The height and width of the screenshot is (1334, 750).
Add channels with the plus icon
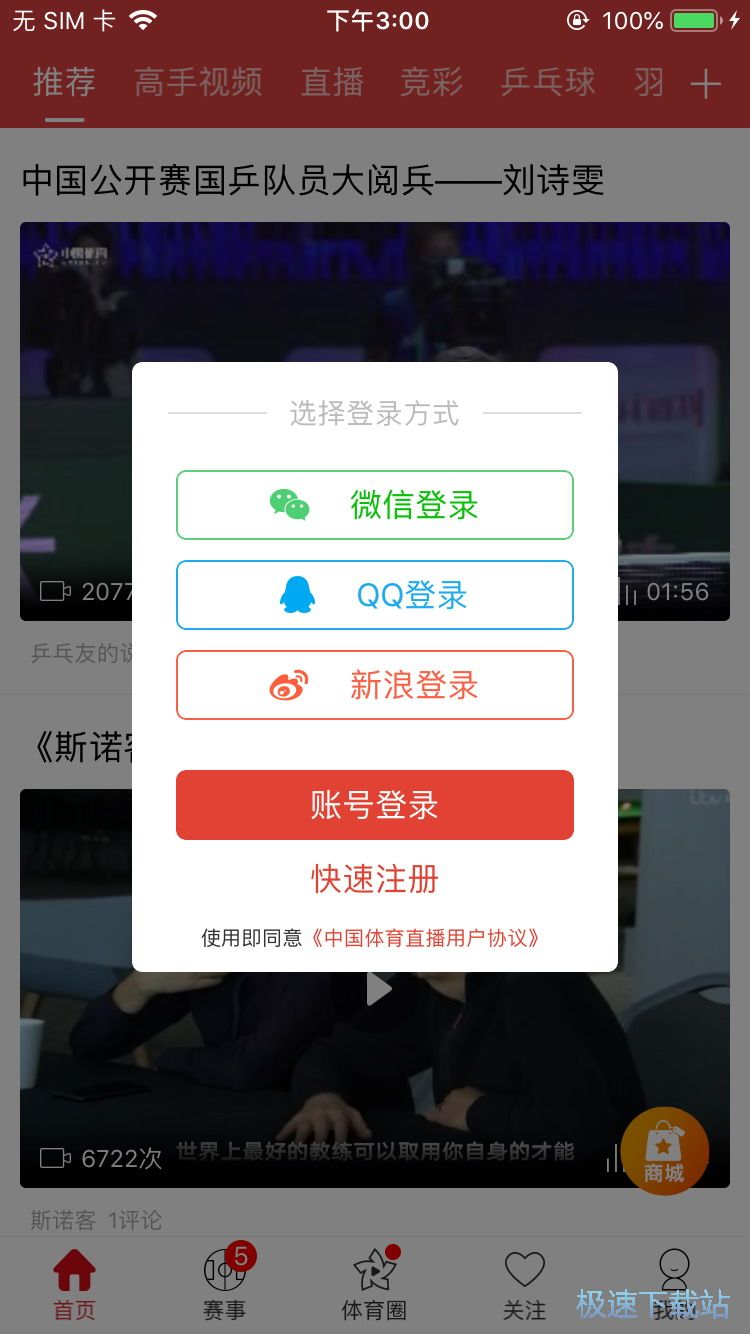click(x=706, y=84)
